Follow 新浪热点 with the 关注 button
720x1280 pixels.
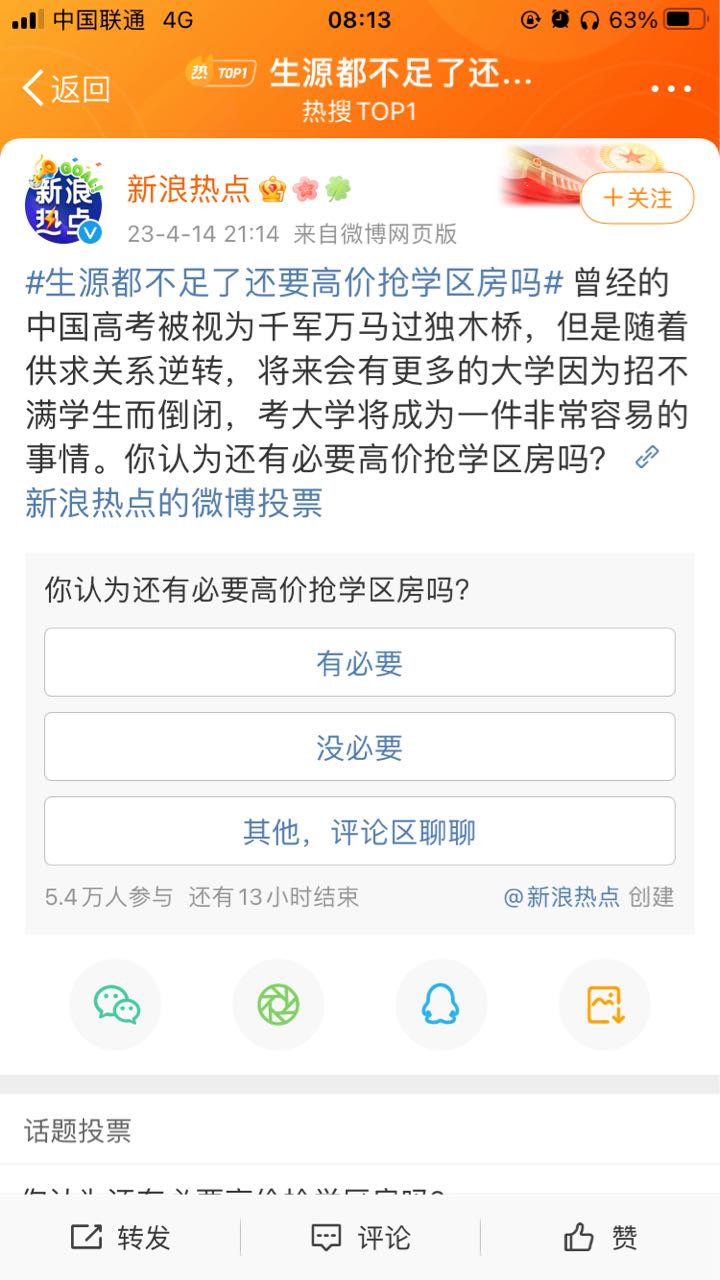pyautogui.click(x=637, y=198)
